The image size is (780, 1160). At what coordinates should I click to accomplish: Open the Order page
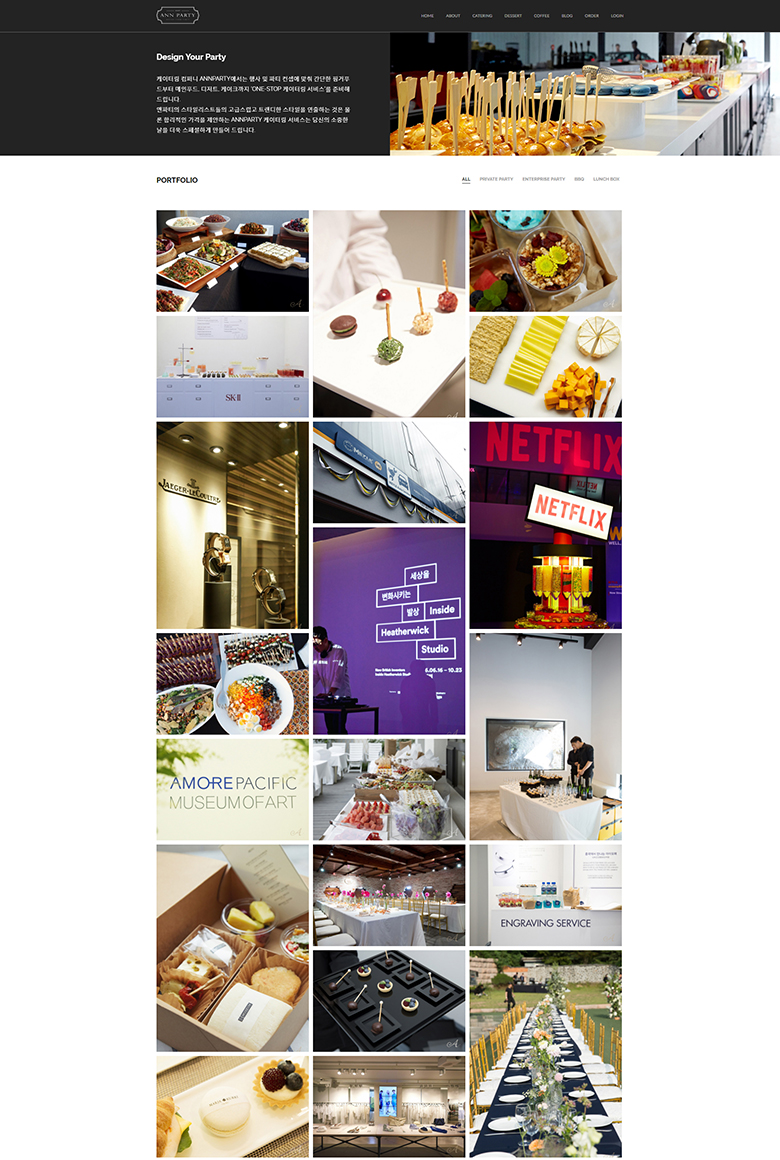592,16
